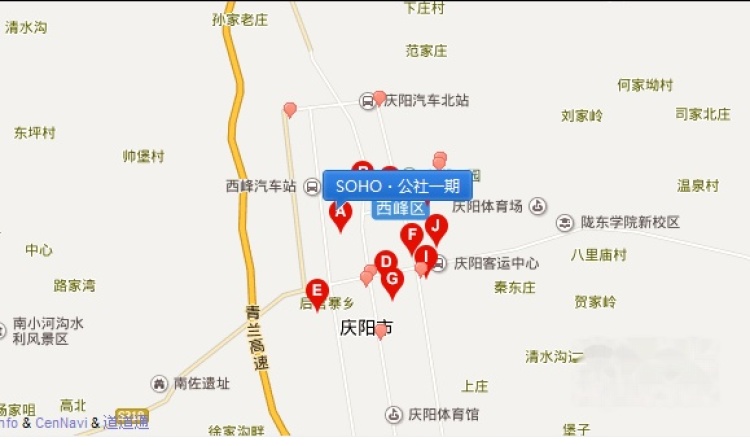Select the red map marker J

[x=435, y=227]
